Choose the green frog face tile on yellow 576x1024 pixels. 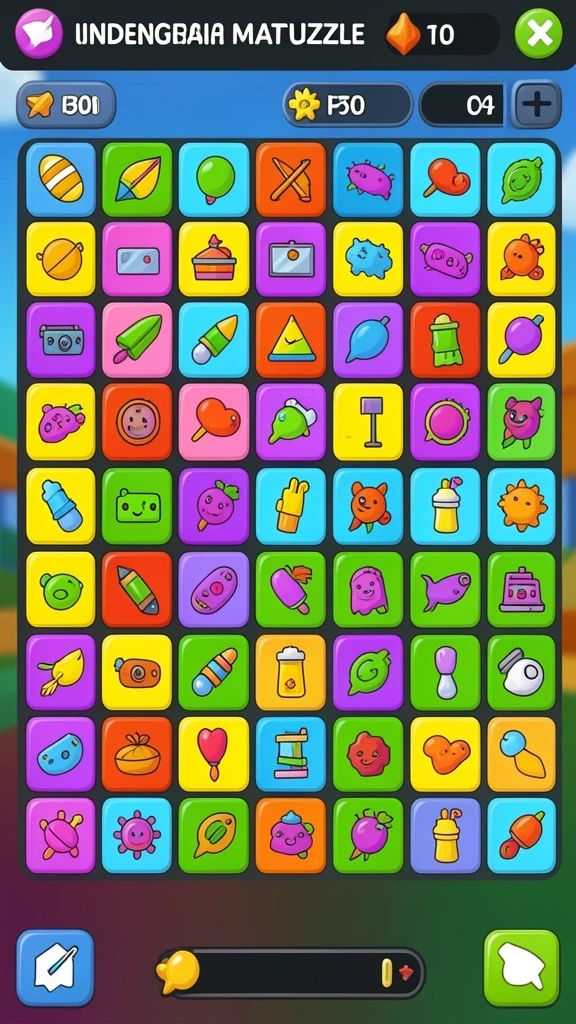tap(61, 590)
